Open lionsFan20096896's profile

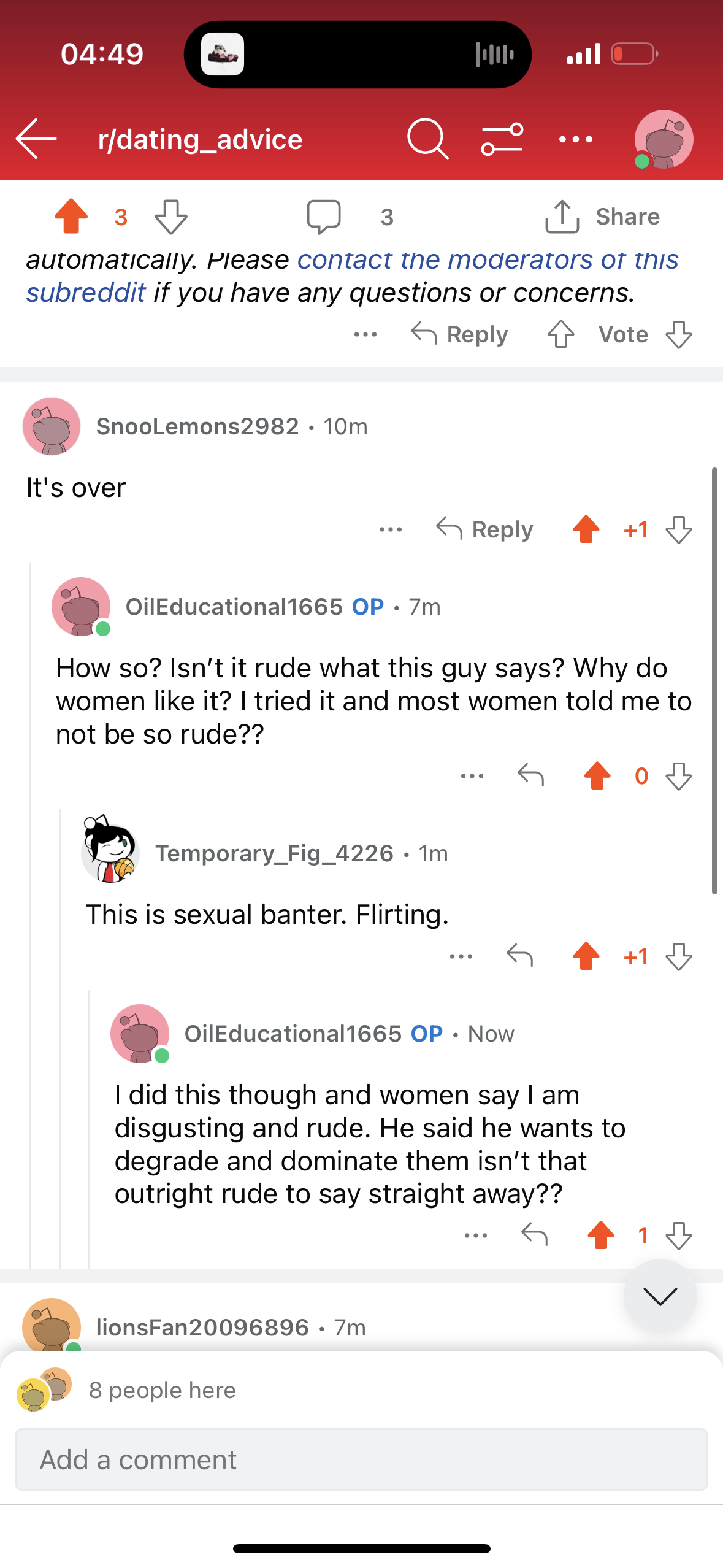(202, 1328)
